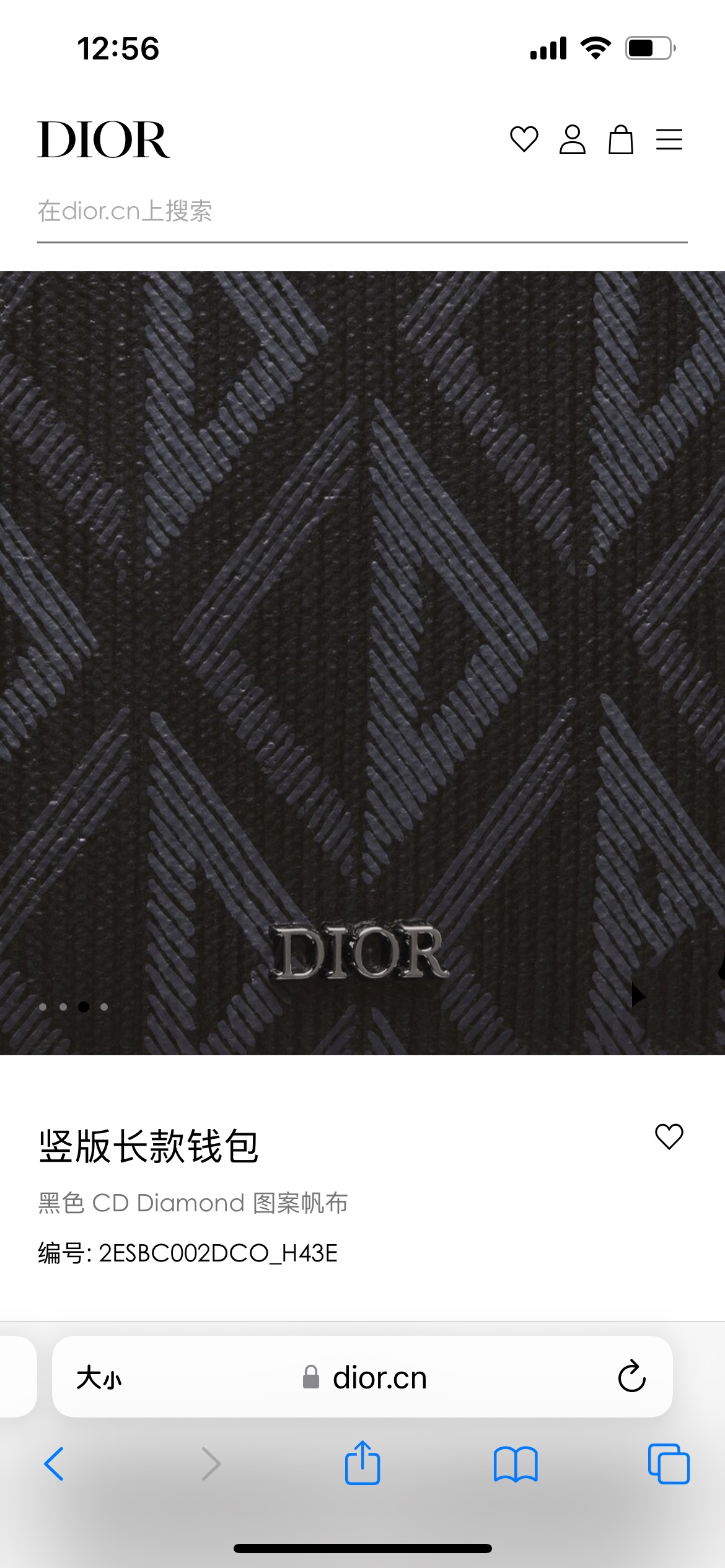This screenshot has height=1568, width=725.
Task: Show all open Safari tabs
Action: click(669, 1464)
